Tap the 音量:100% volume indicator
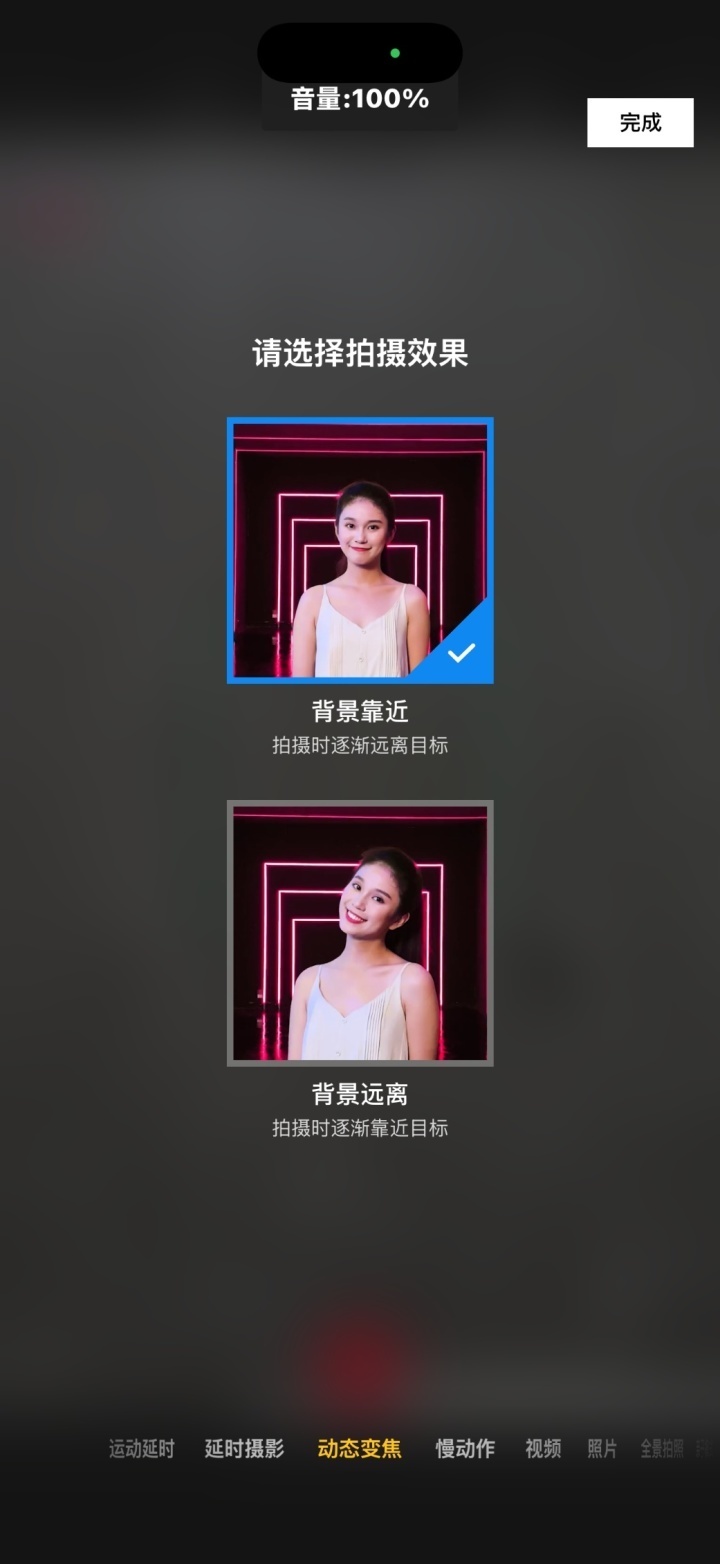 click(359, 99)
